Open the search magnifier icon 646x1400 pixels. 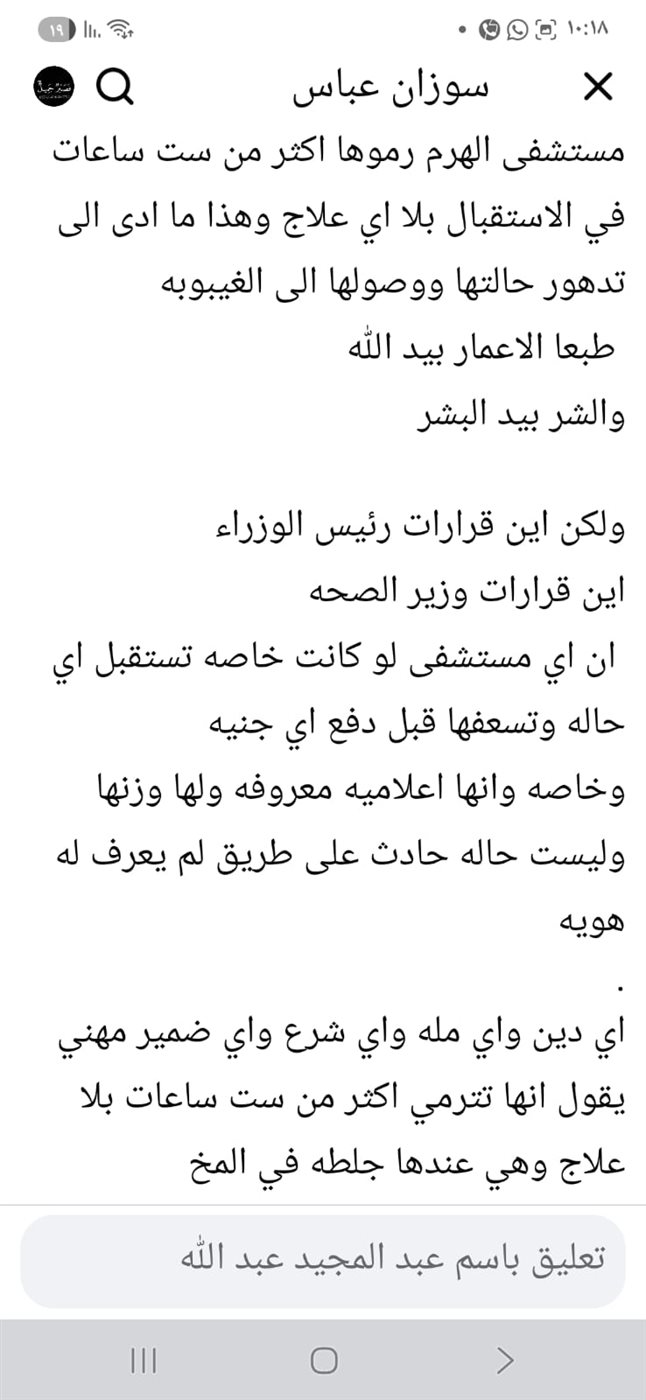click(115, 89)
